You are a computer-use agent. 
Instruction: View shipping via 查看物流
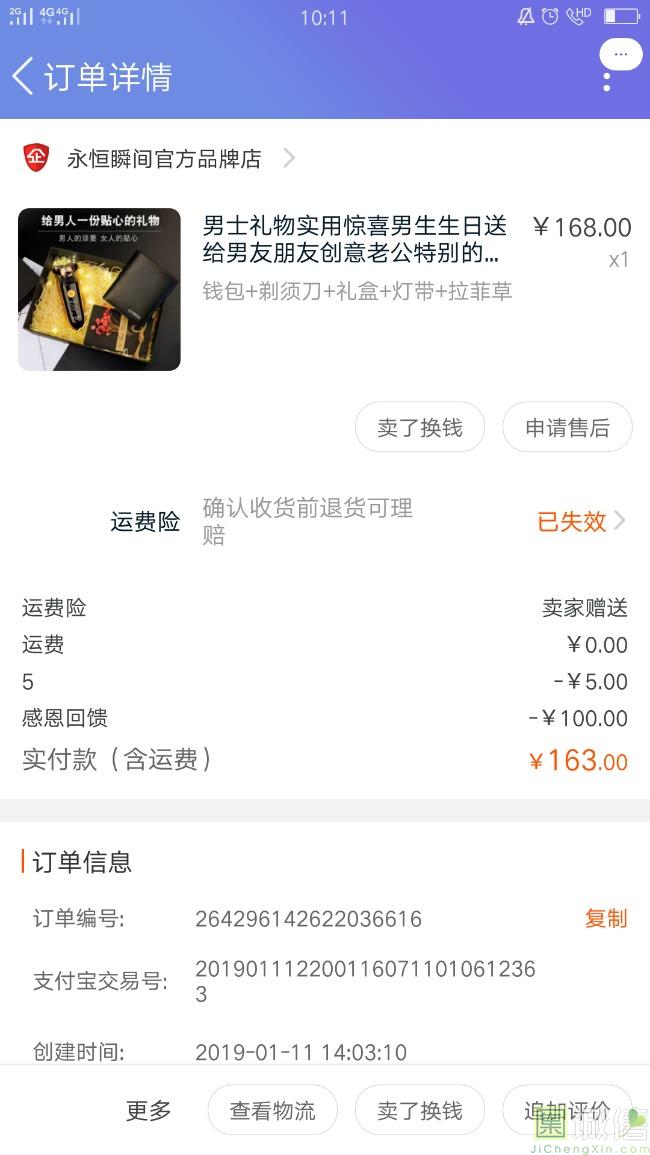272,1110
